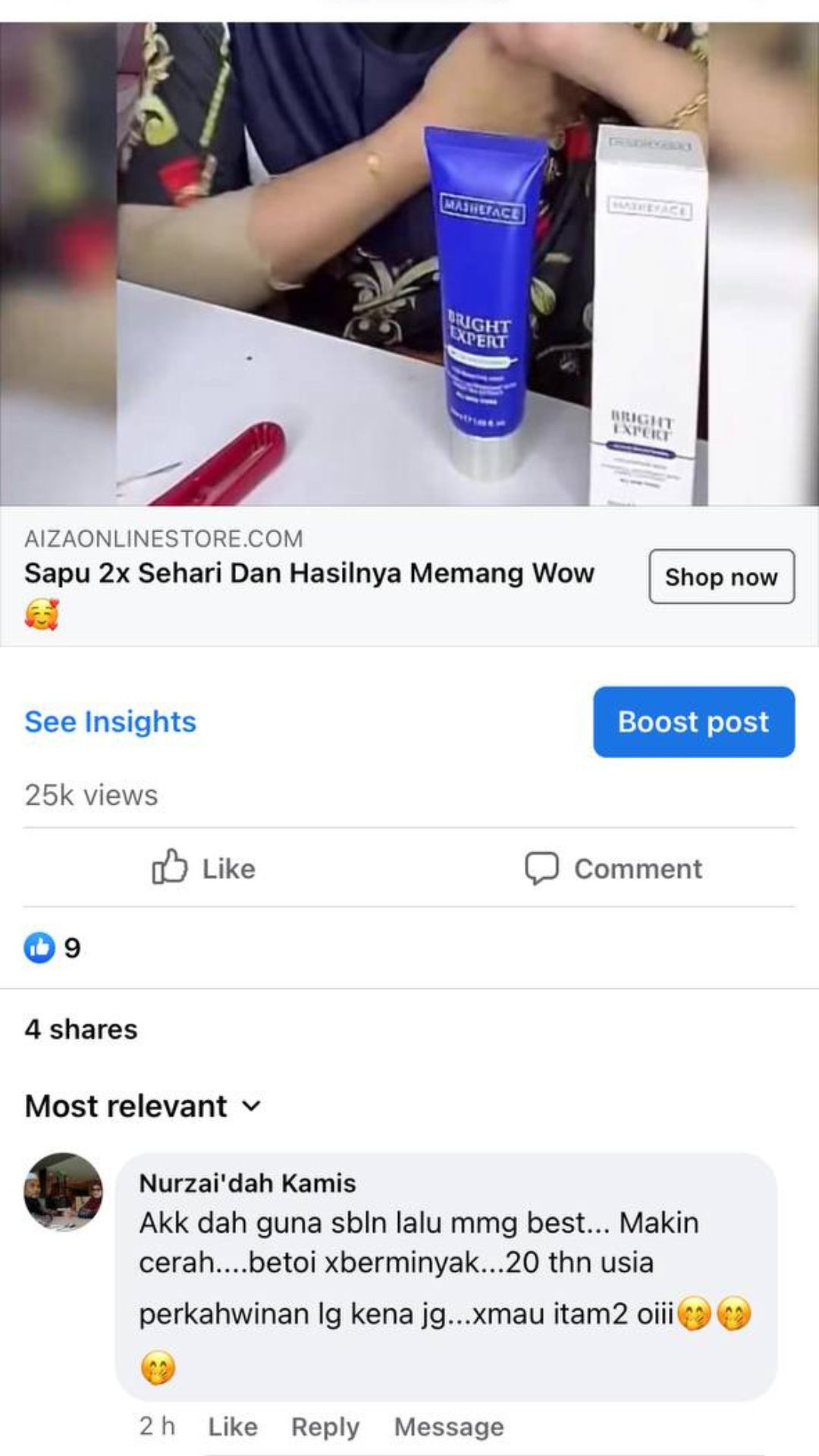Open the Most relevant comment sorting dropdown
This screenshot has width=819, height=1456.
143,1106
